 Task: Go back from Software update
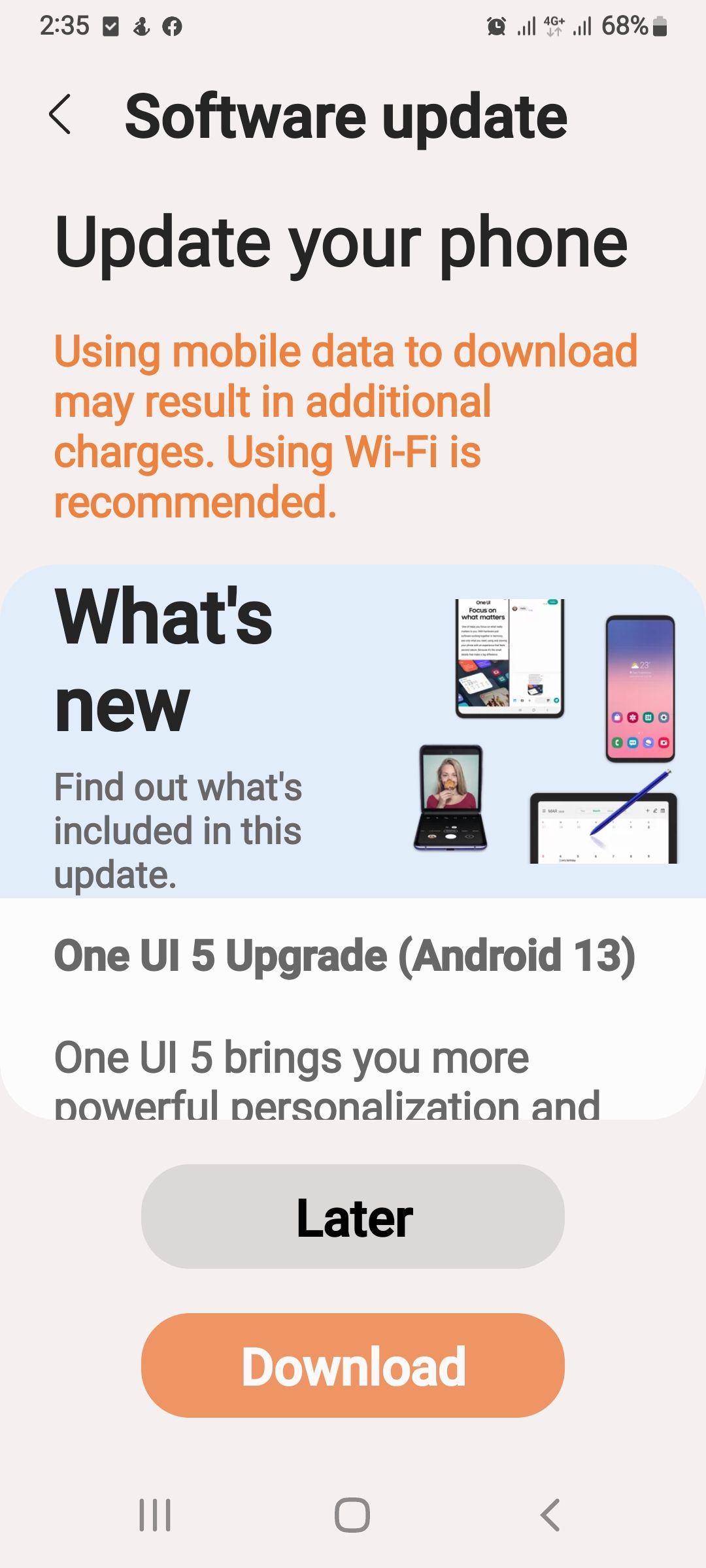click(60, 115)
